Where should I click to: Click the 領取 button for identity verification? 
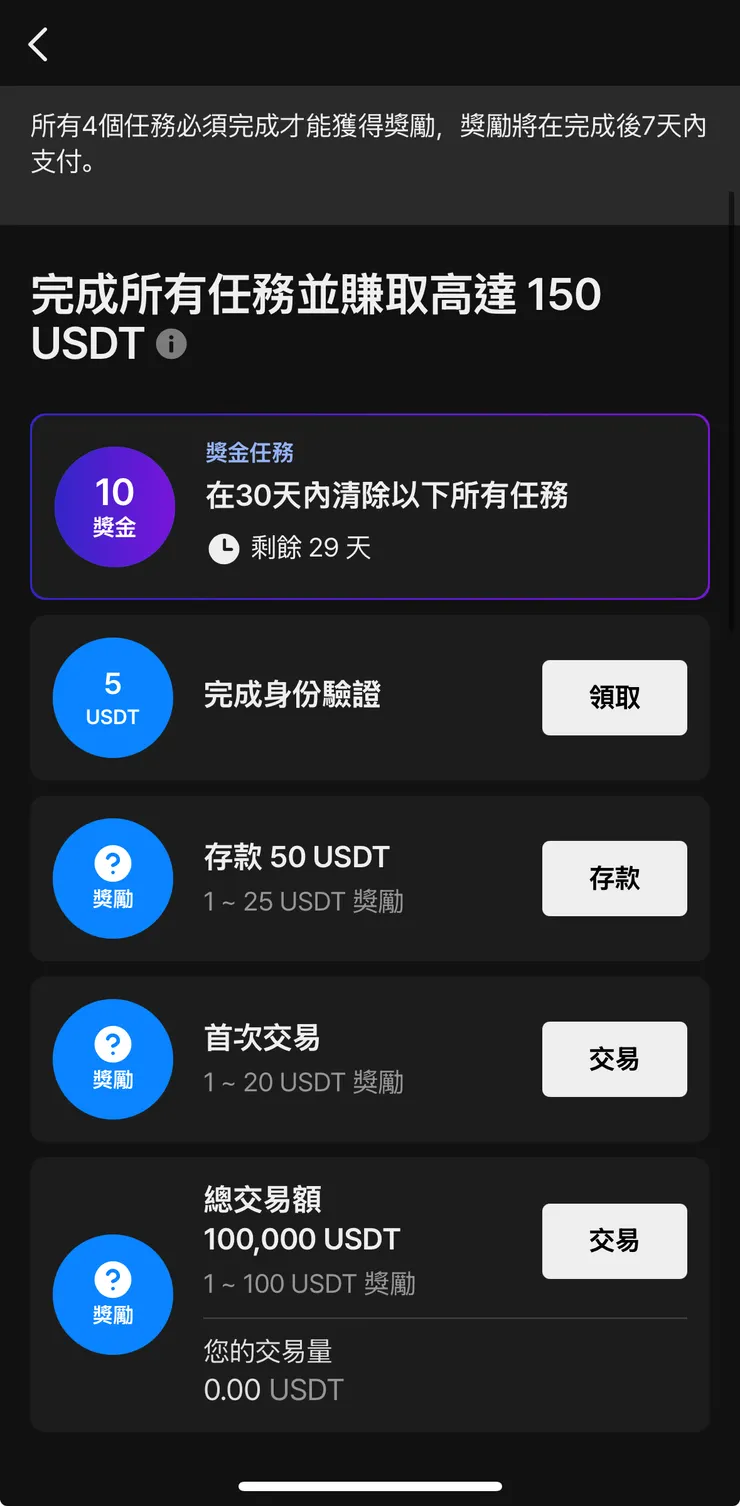click(614, 697)
